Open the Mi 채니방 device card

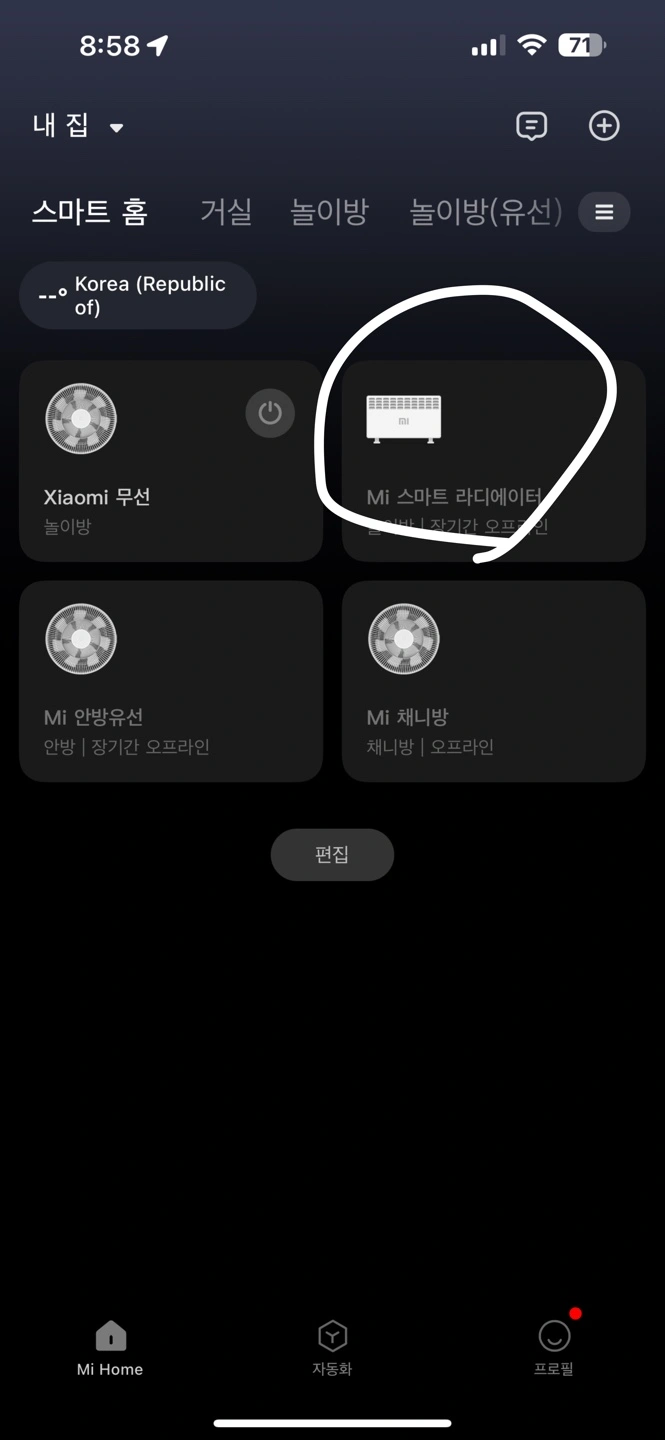tap(493, 681)
